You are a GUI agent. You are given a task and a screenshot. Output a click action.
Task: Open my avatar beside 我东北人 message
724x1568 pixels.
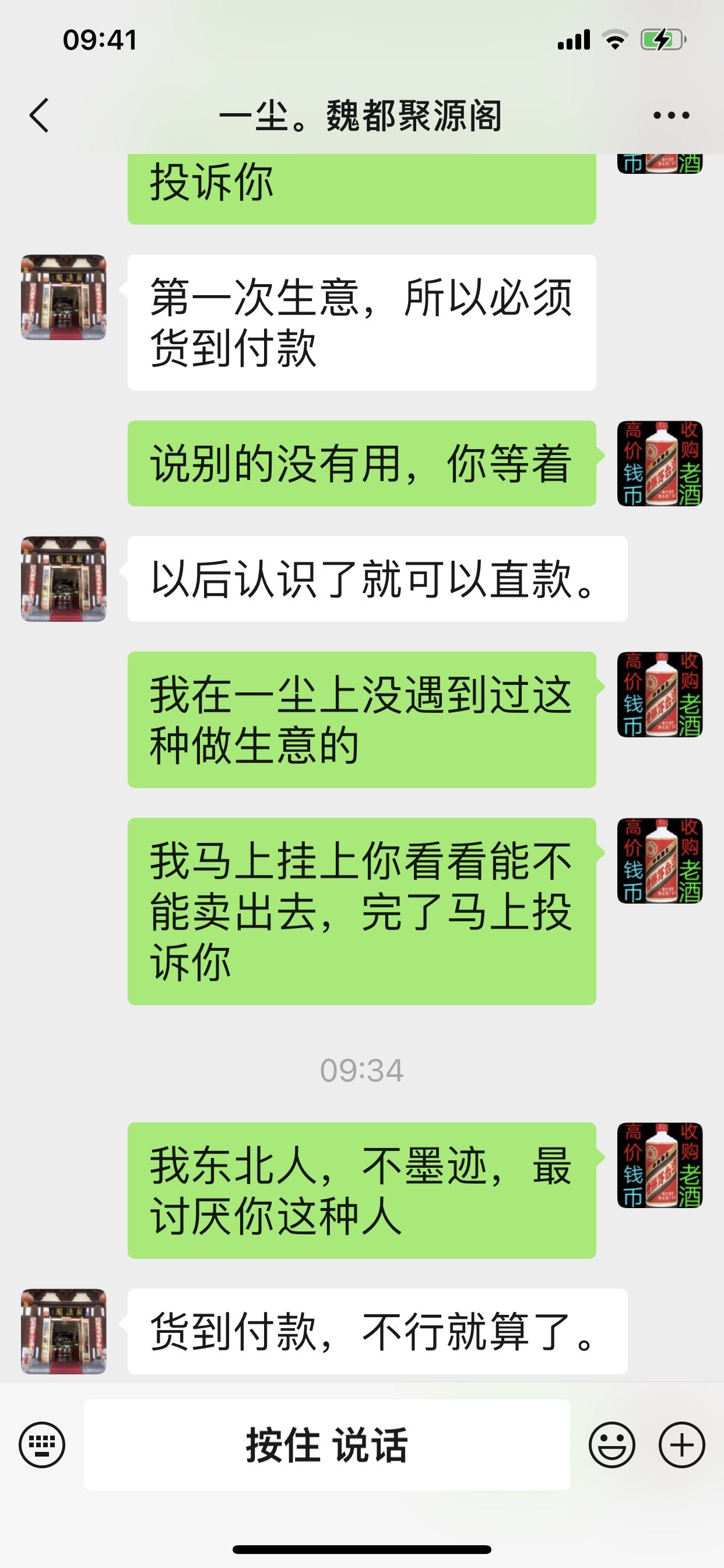(x=660, y=1165)
